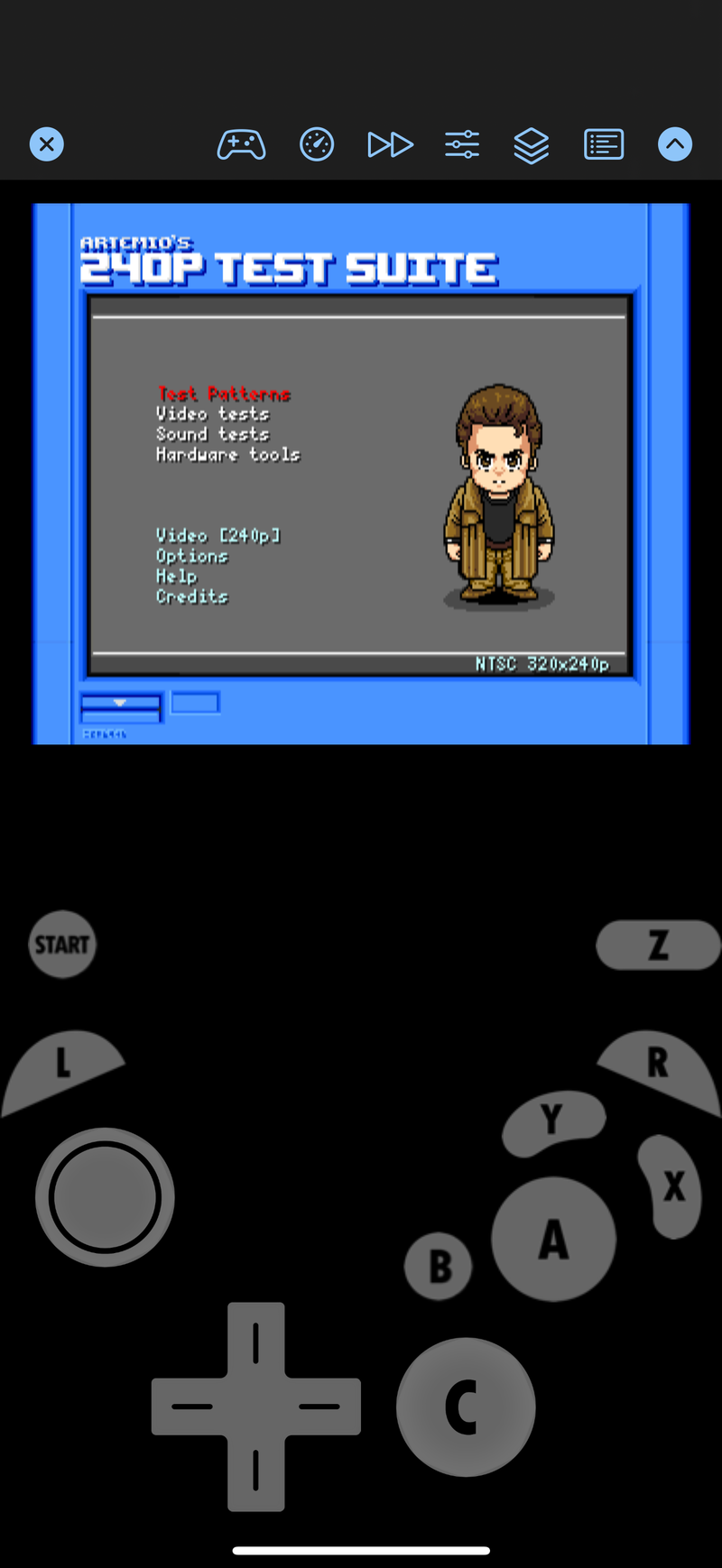
Task: Tap the A gamepad button
Action: [553, 1239]
